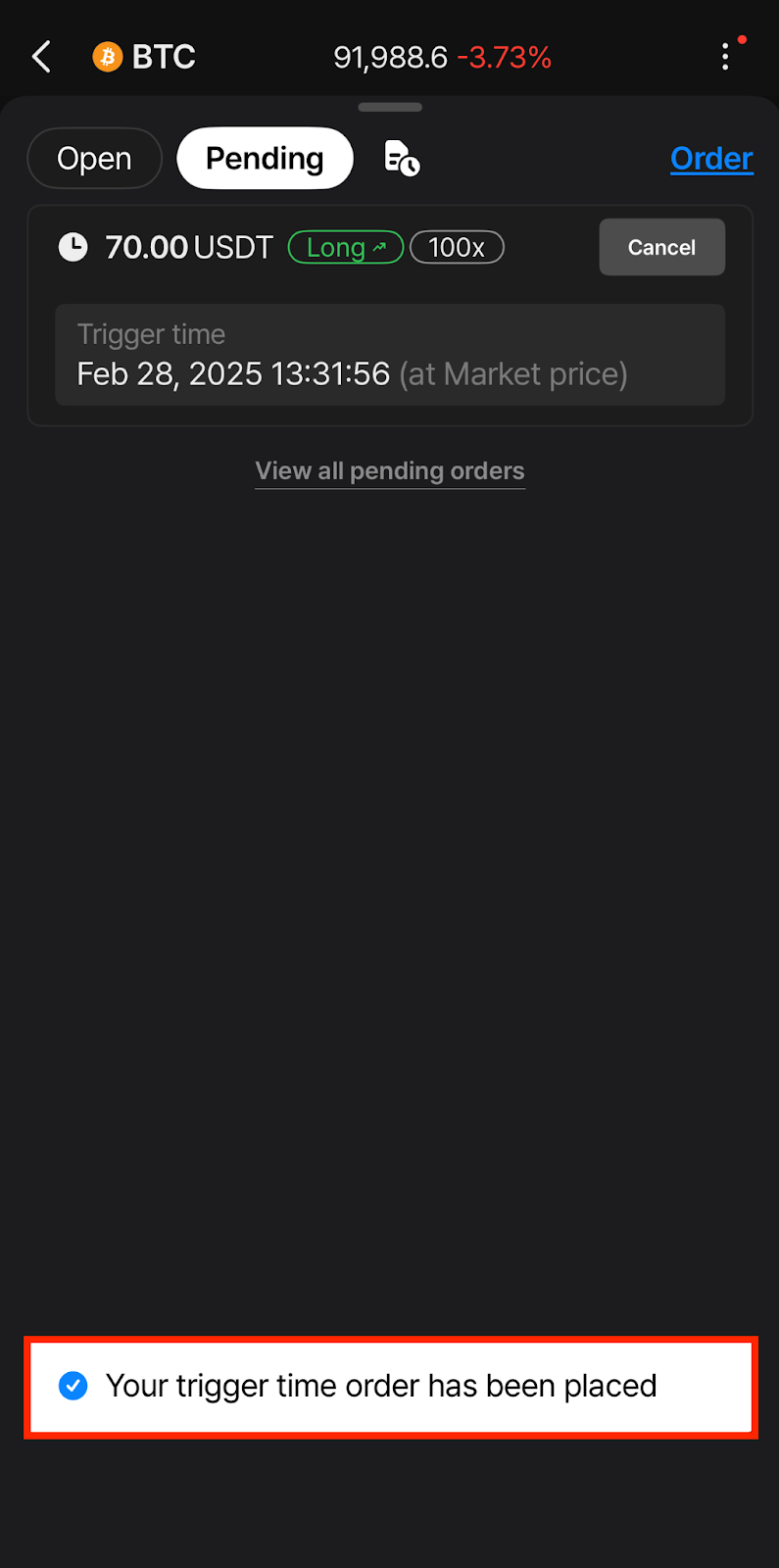This screenshot has height=1568, width=779.
Task: Go back using the back arrow
Action: (41, 57)
